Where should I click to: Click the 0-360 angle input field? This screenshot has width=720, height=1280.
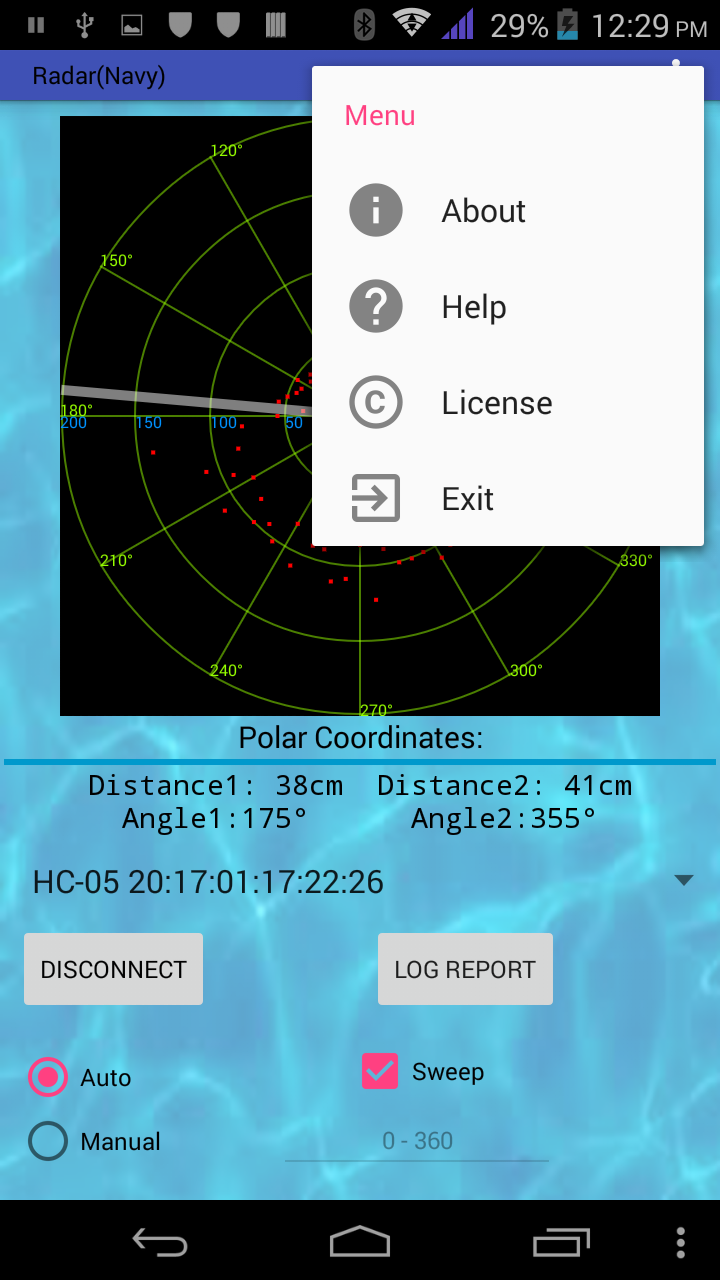coord(417,1140)
